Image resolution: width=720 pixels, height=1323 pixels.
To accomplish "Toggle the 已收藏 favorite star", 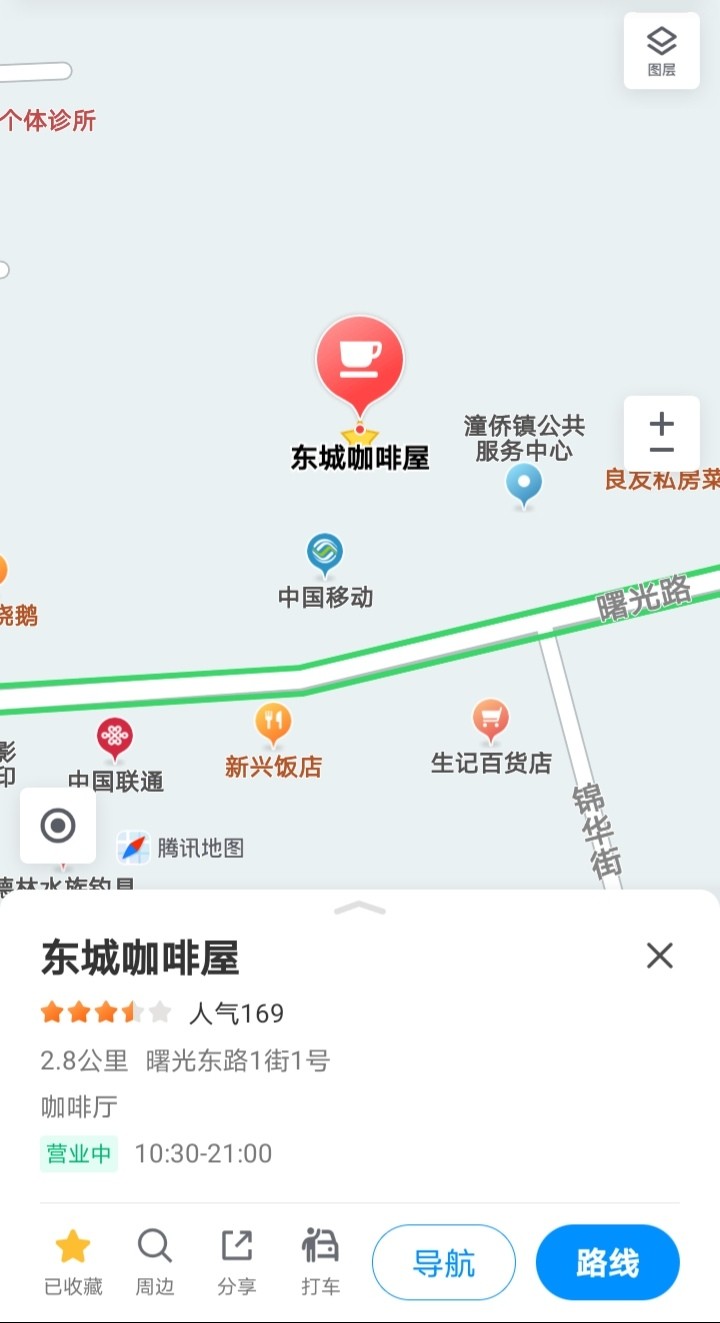I will coord(73,1261).
